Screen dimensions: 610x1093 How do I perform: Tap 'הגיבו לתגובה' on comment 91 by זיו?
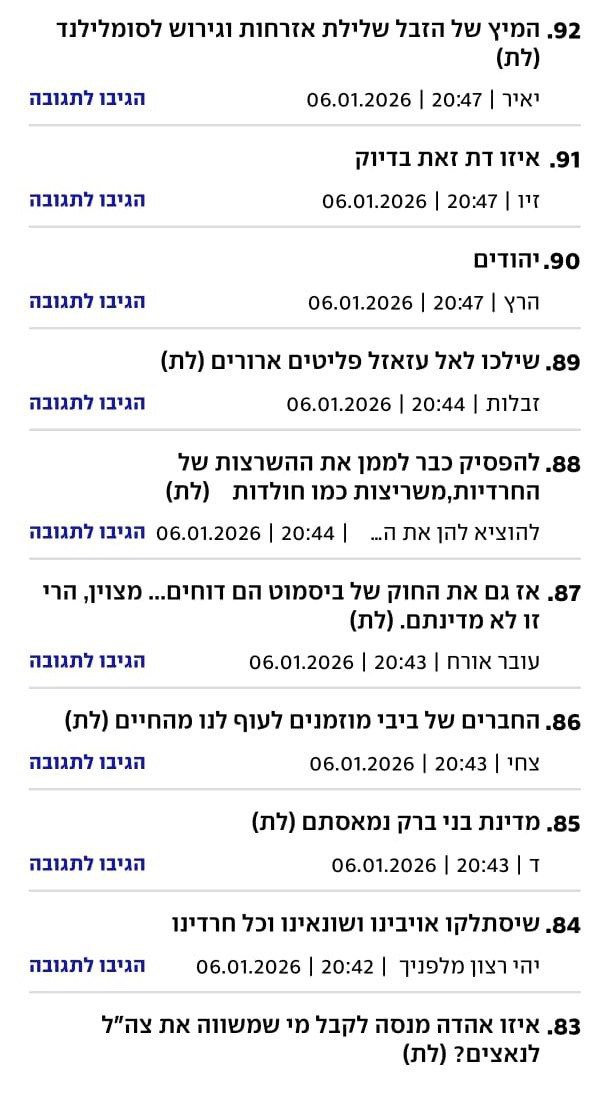point(87,199)
